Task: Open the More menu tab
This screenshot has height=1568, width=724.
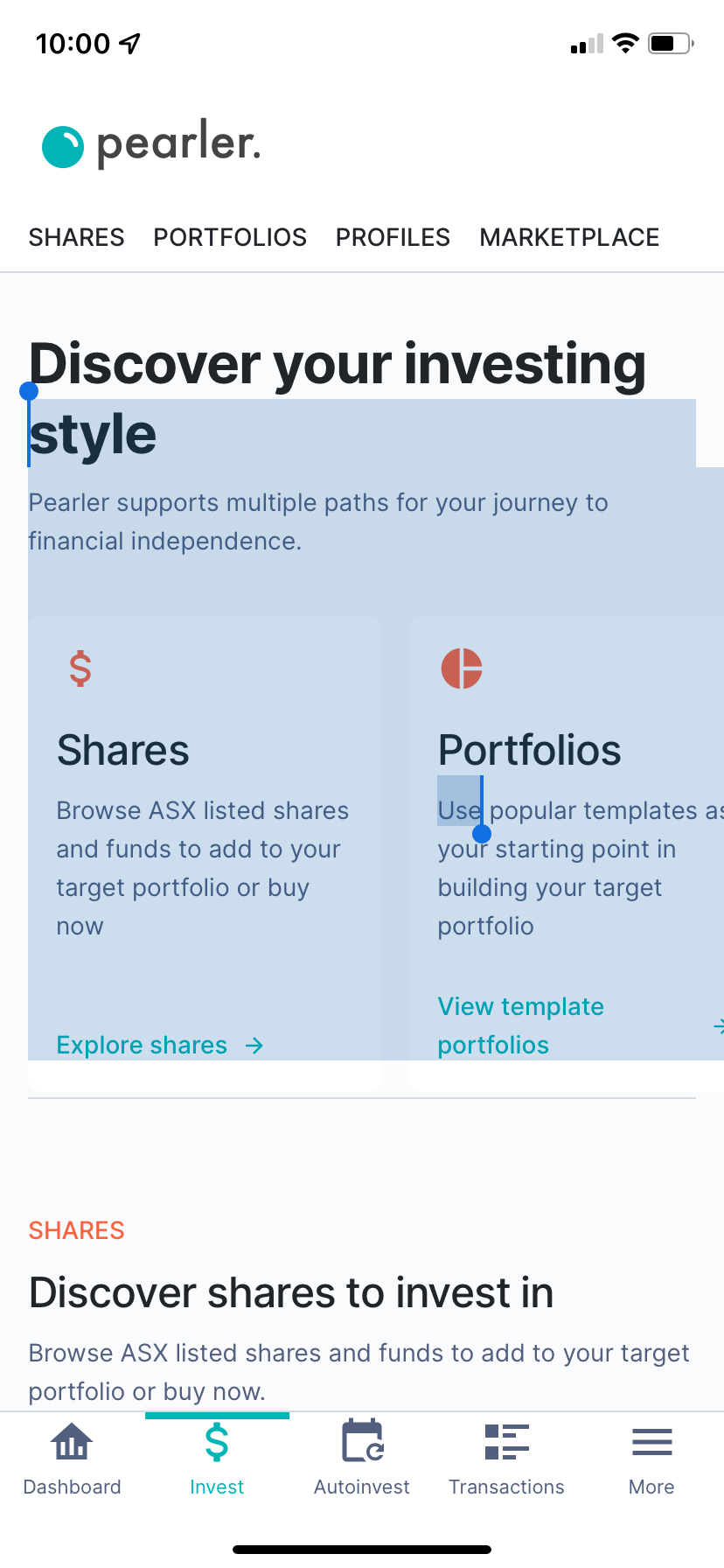Action: pos(651,1458)
